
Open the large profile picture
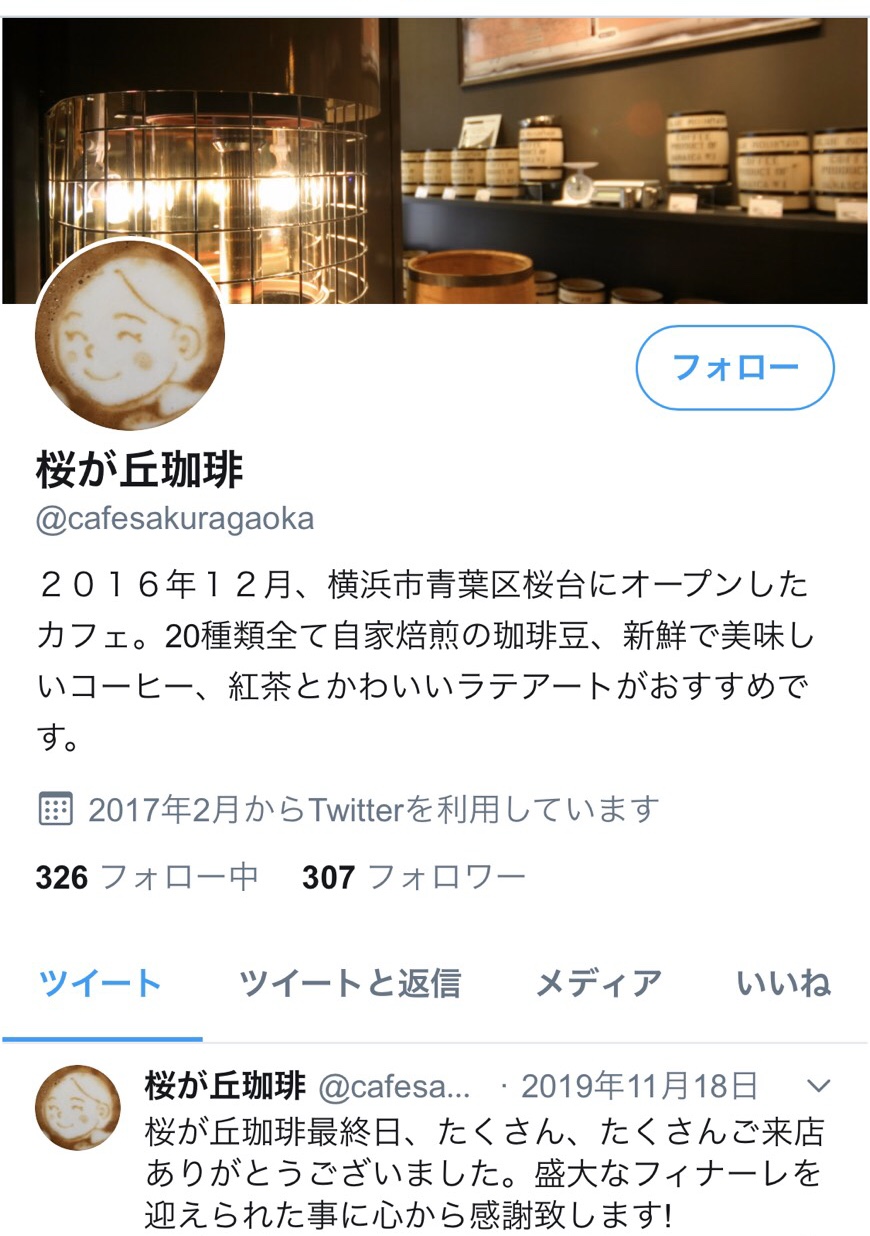pos(130,335)
